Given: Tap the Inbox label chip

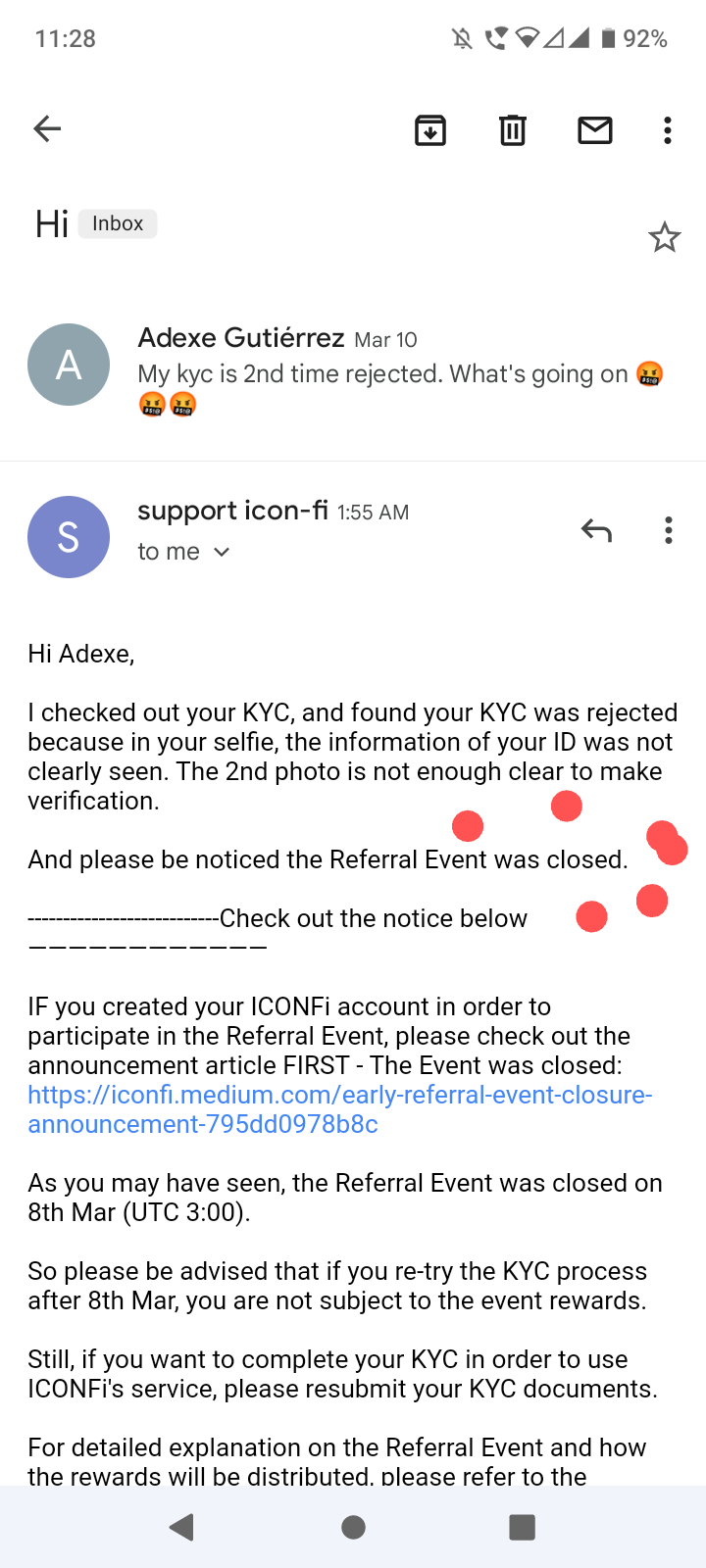Looking at the screenshot, I should pos(118,223).
